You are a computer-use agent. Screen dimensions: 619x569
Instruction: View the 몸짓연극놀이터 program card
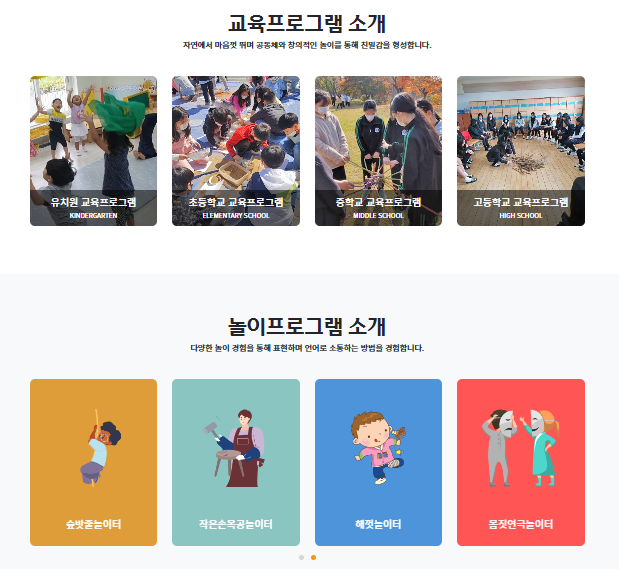click(520, 462)
